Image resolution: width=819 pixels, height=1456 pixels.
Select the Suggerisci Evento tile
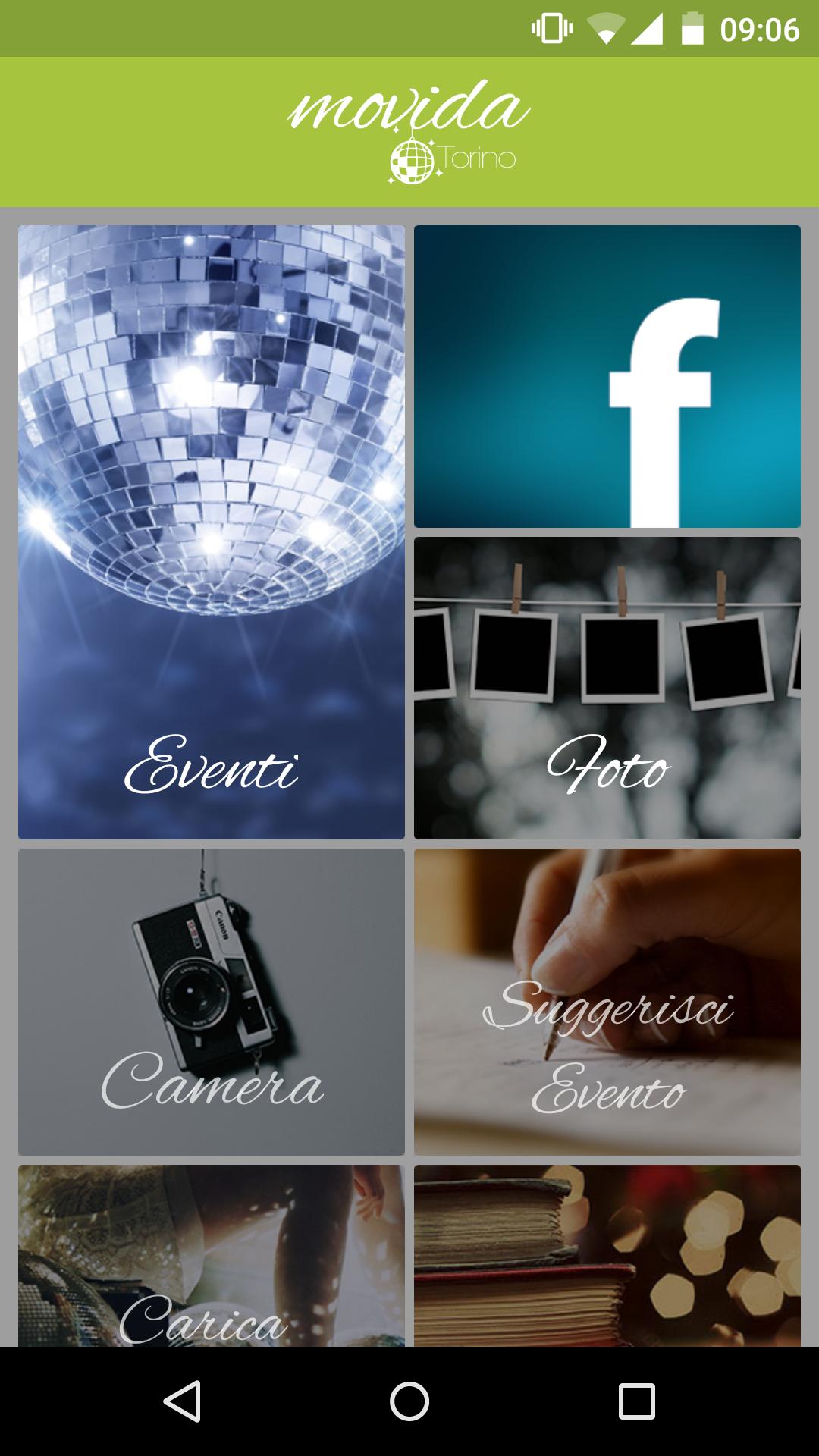(x=607, y=1002)
